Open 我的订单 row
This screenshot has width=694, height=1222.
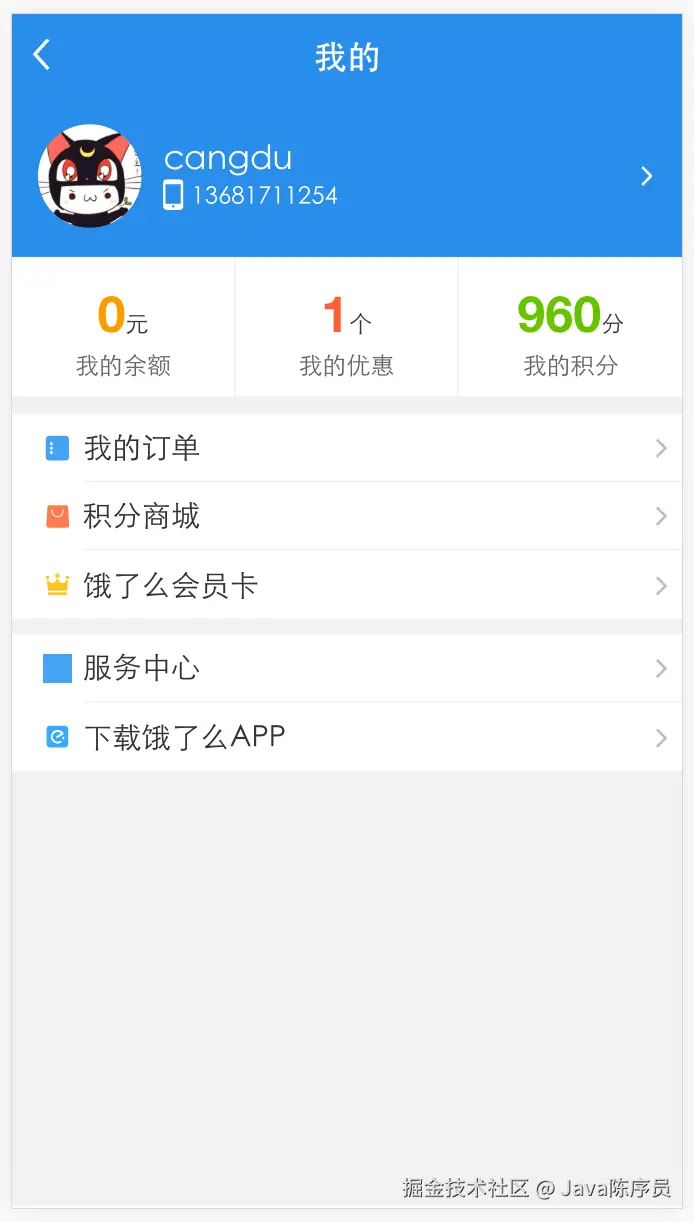pos(346,448)
